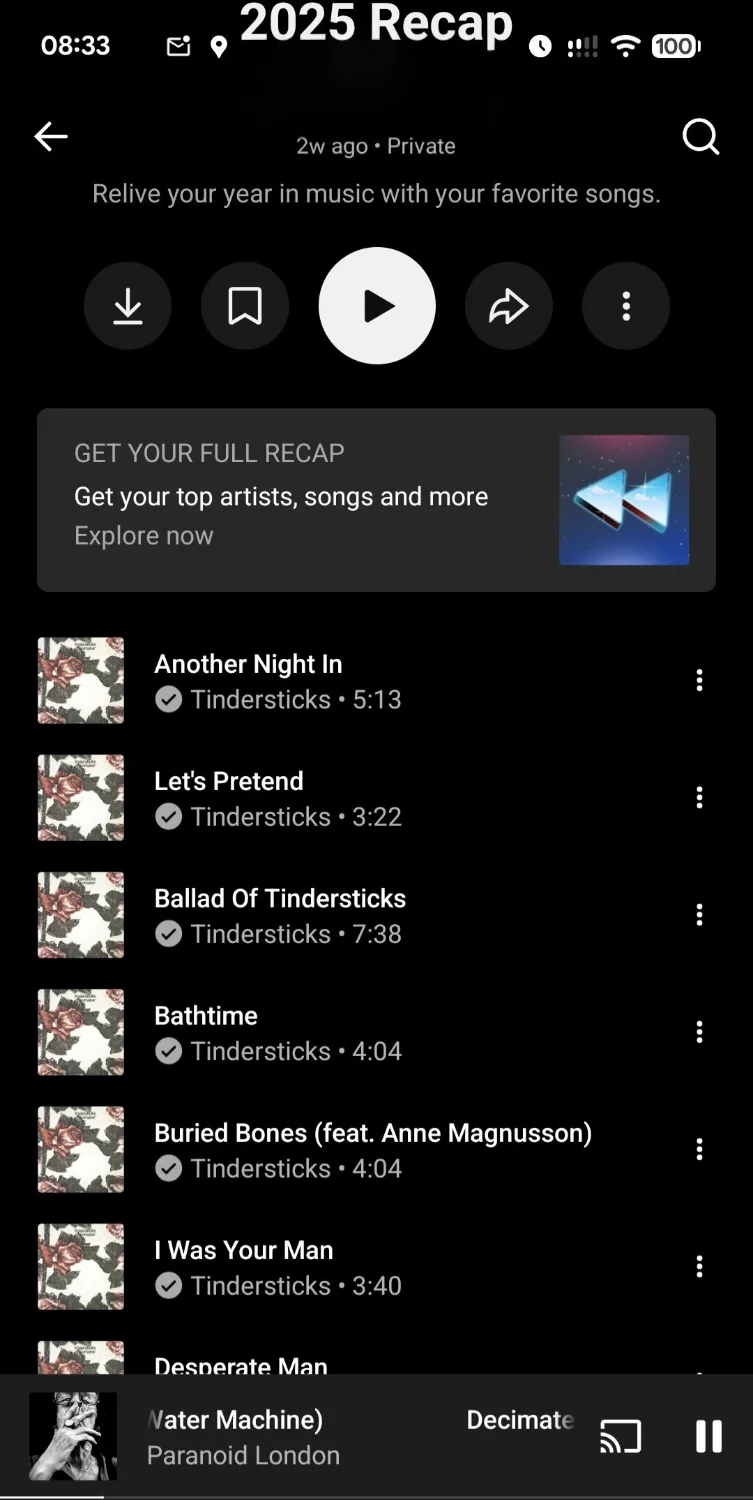This screenshot has width=753, height=1500.
Task: Open options for Let's Pretend
Action: [699, 798]
